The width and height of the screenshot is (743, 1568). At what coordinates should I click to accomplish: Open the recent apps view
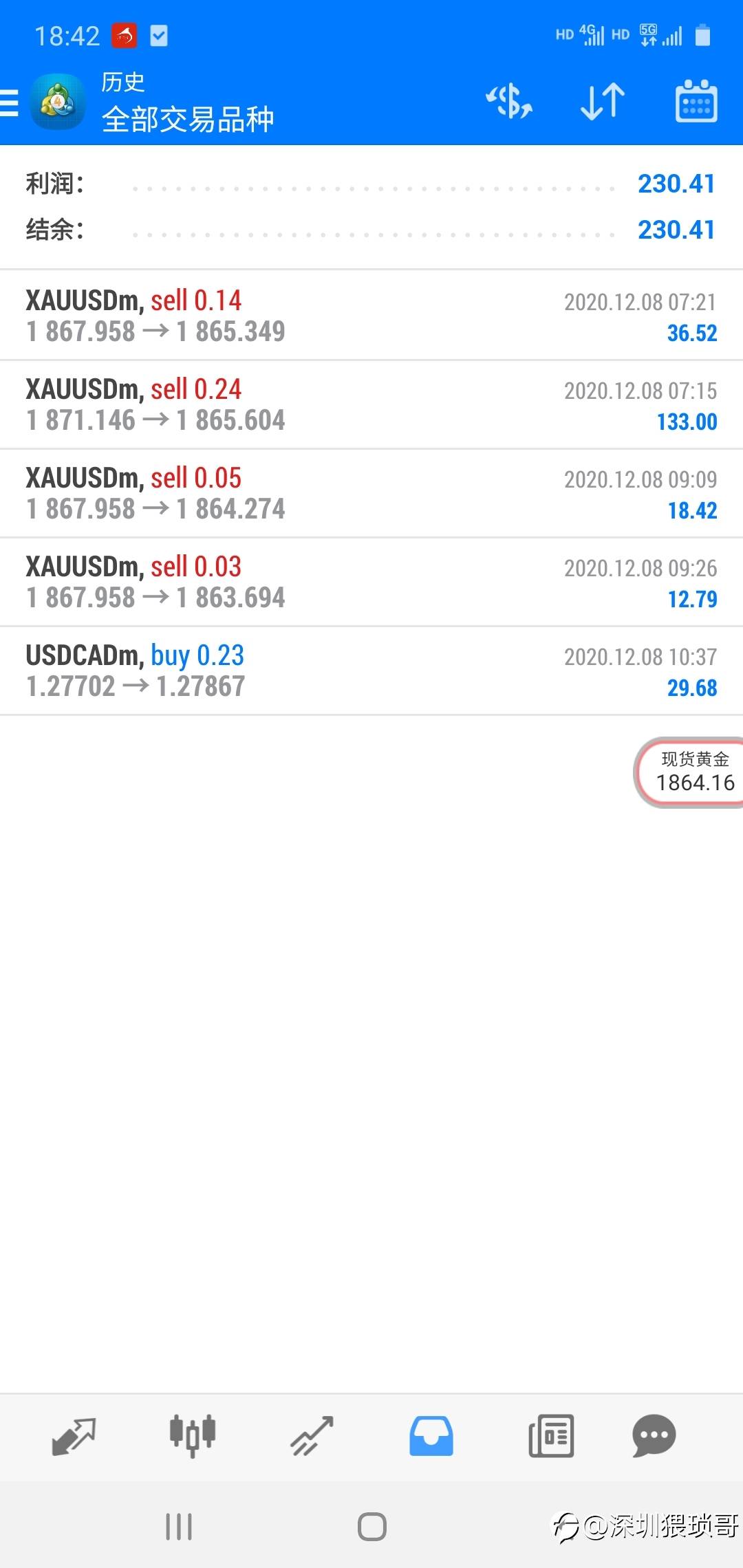(x=179, y=1527)
